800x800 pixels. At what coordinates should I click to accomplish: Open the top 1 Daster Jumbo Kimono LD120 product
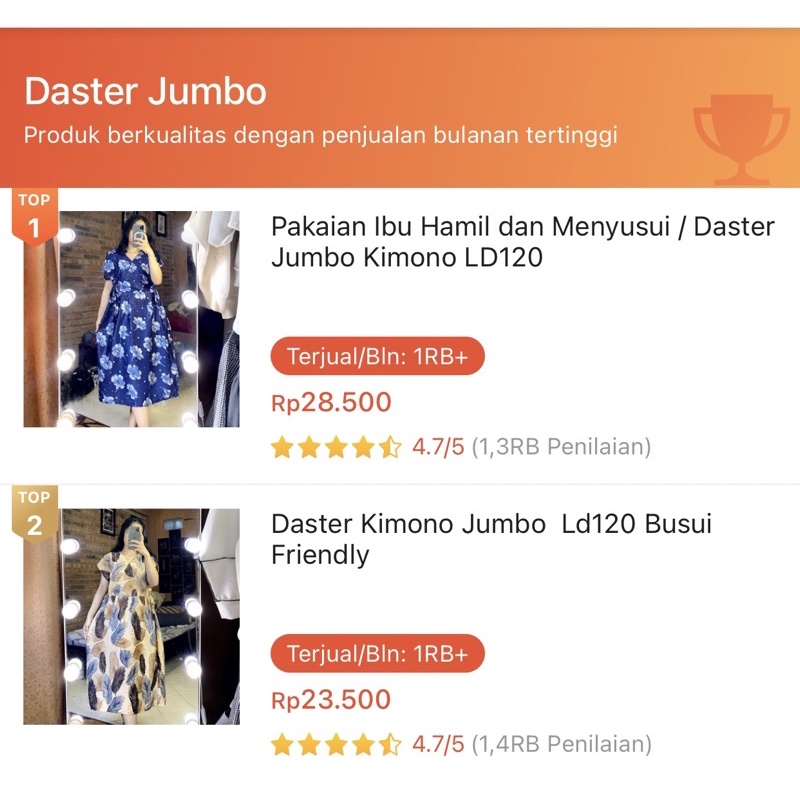pyautogui.click(x=522, y=242)
